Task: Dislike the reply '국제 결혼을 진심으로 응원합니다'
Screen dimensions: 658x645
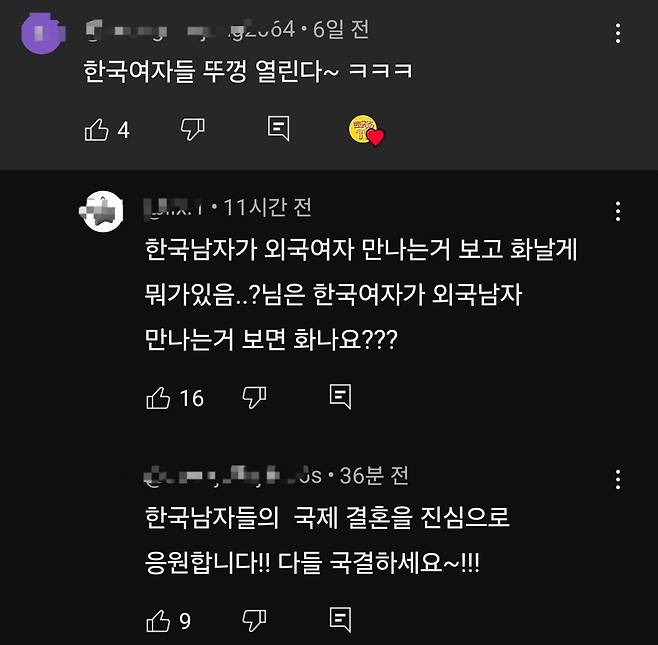Action: point(254,621)
